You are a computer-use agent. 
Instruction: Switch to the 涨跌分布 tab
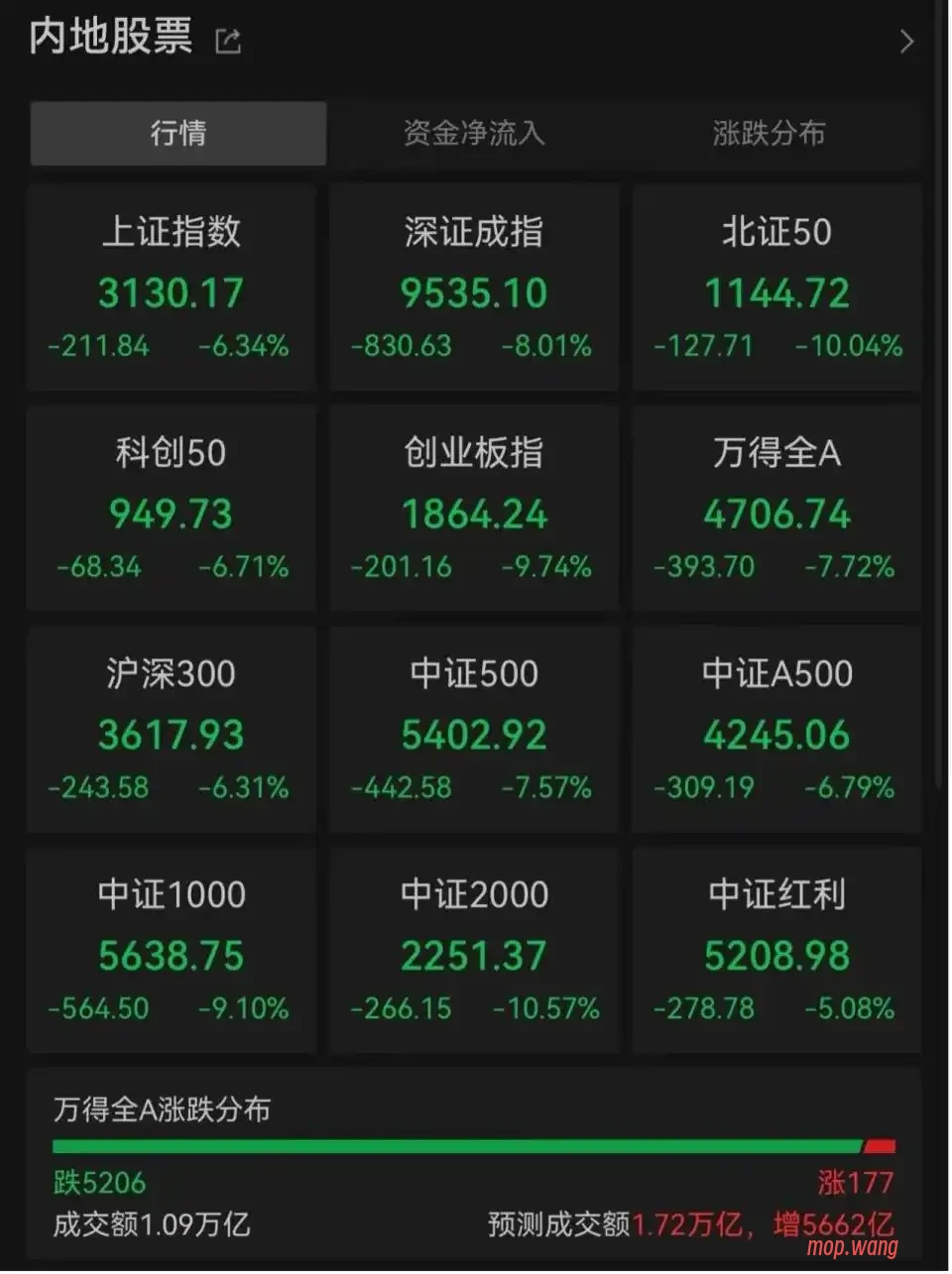769,133
